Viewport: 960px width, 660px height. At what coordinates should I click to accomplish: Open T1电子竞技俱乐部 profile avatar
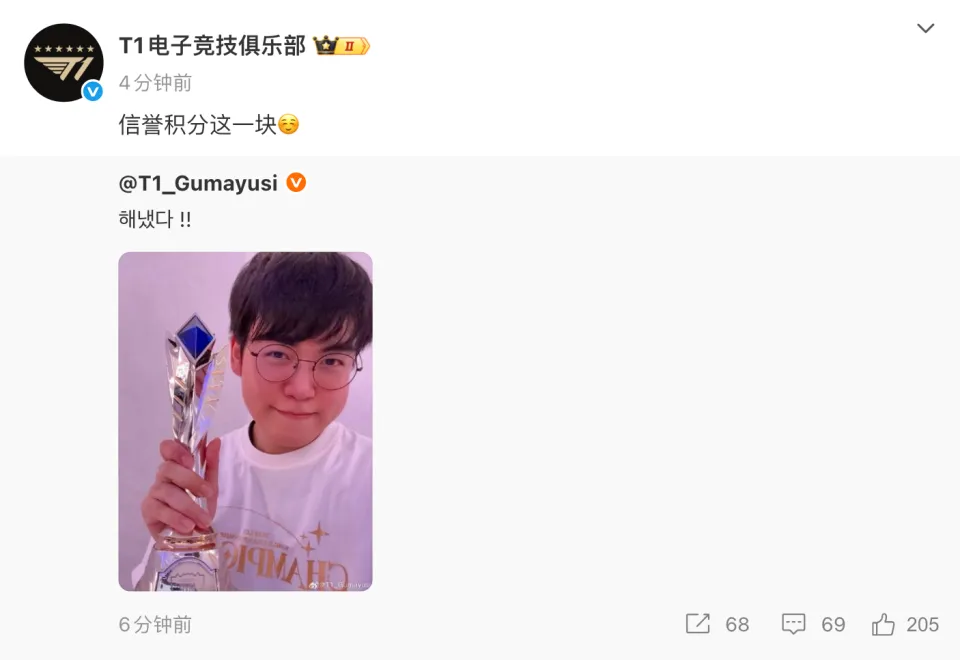point(63,62)
